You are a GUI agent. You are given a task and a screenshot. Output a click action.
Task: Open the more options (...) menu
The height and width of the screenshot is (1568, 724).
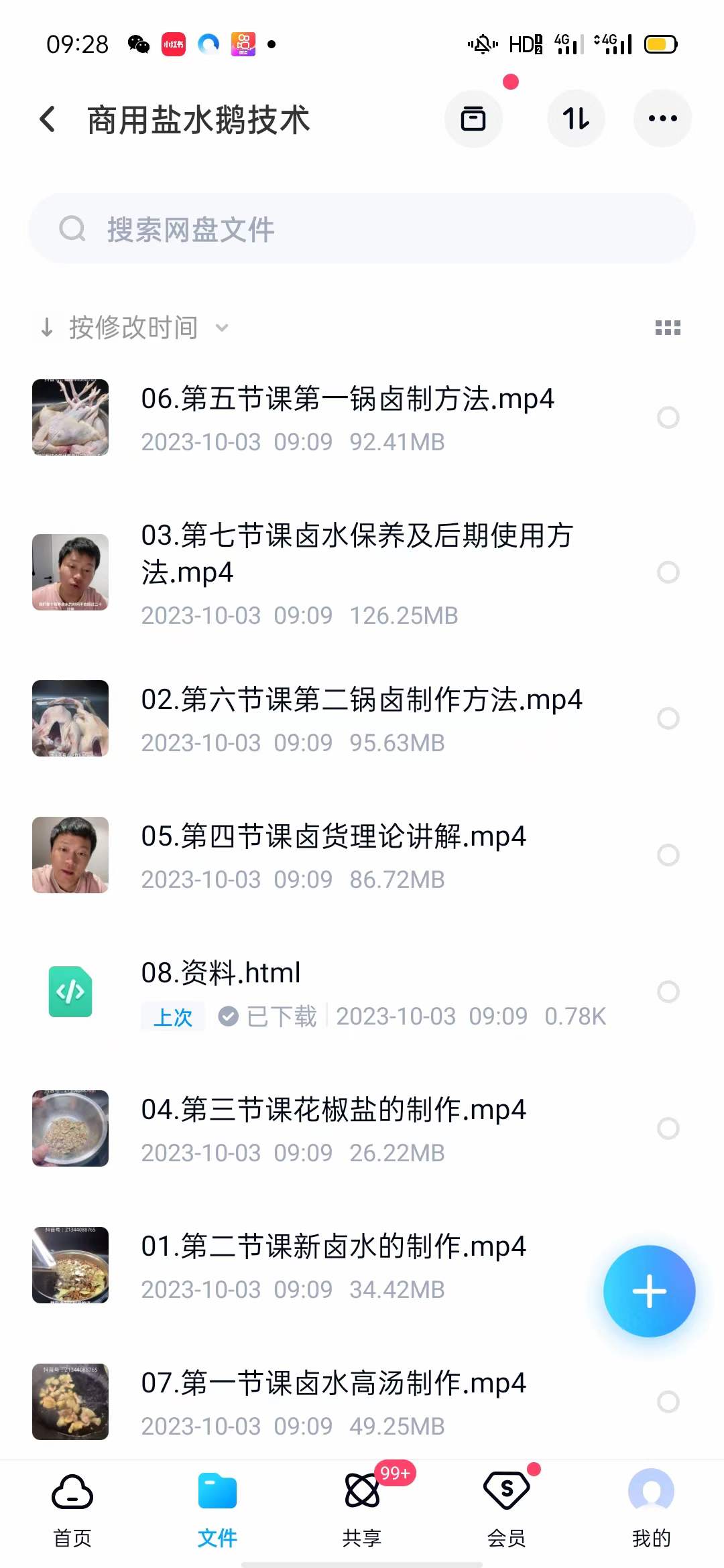(x=662, y=118)
